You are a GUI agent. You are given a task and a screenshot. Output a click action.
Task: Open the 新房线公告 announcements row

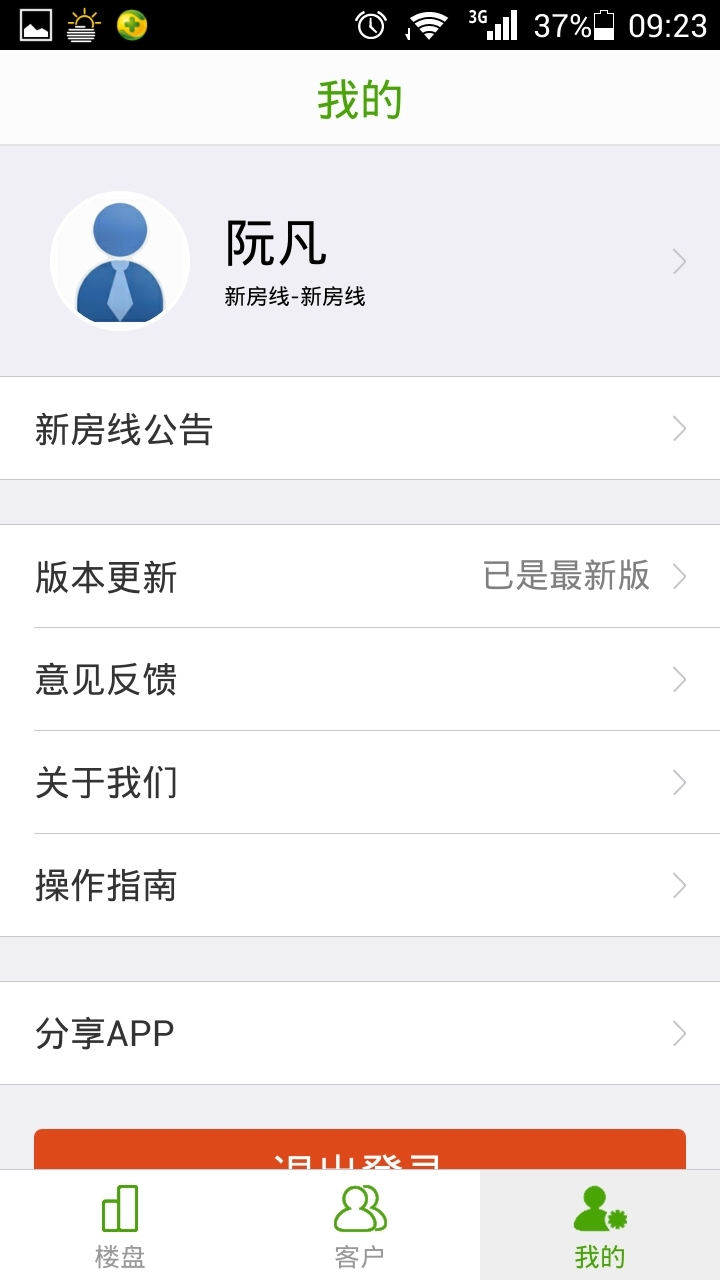click(x=360, y=429)
